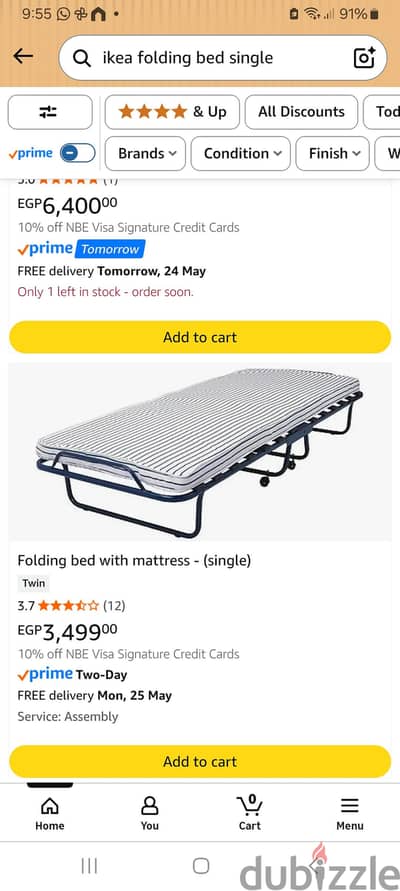Add the EGP 3,499 folding bed to cart

tap(200, 761)
